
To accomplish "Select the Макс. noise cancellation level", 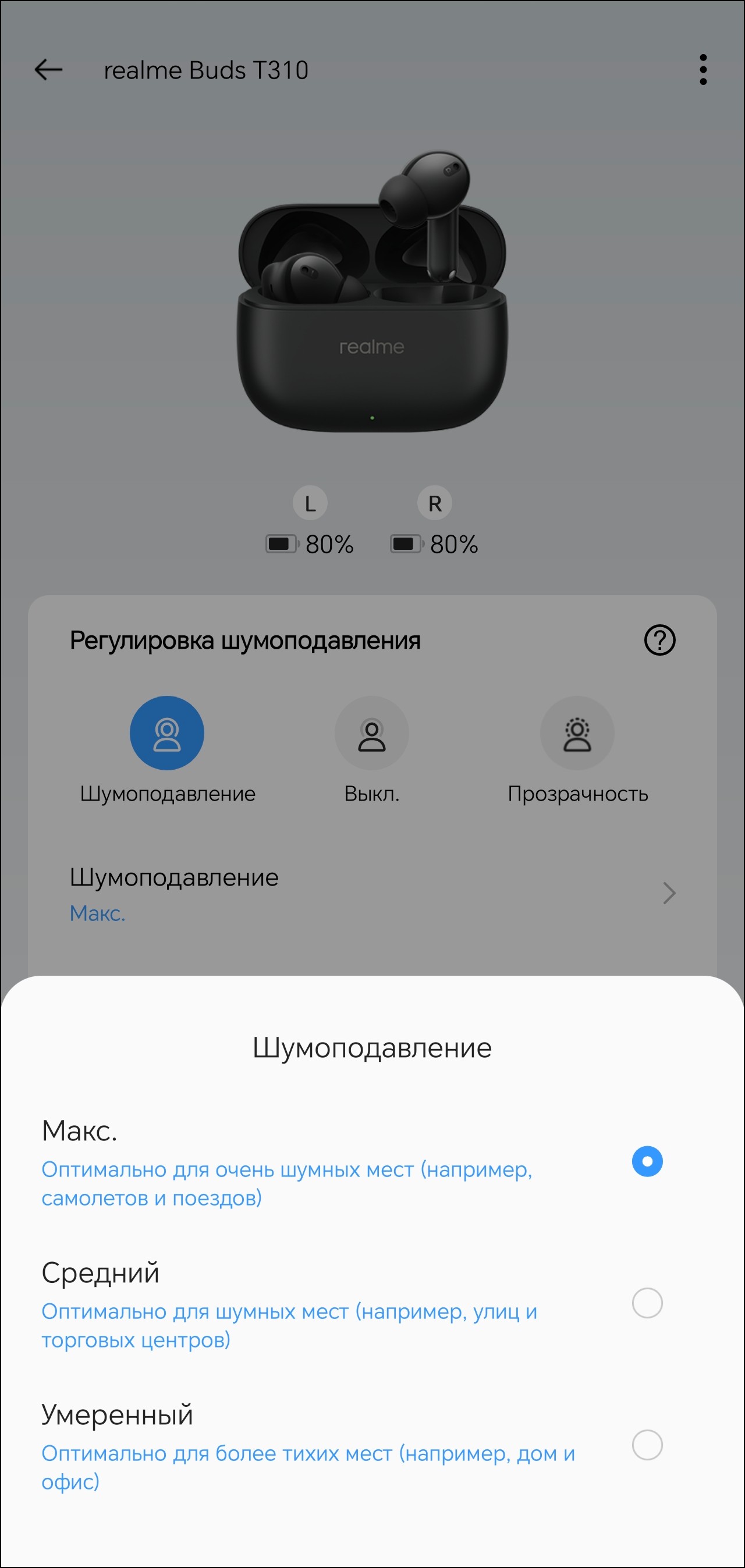I will coord(647,1161).
